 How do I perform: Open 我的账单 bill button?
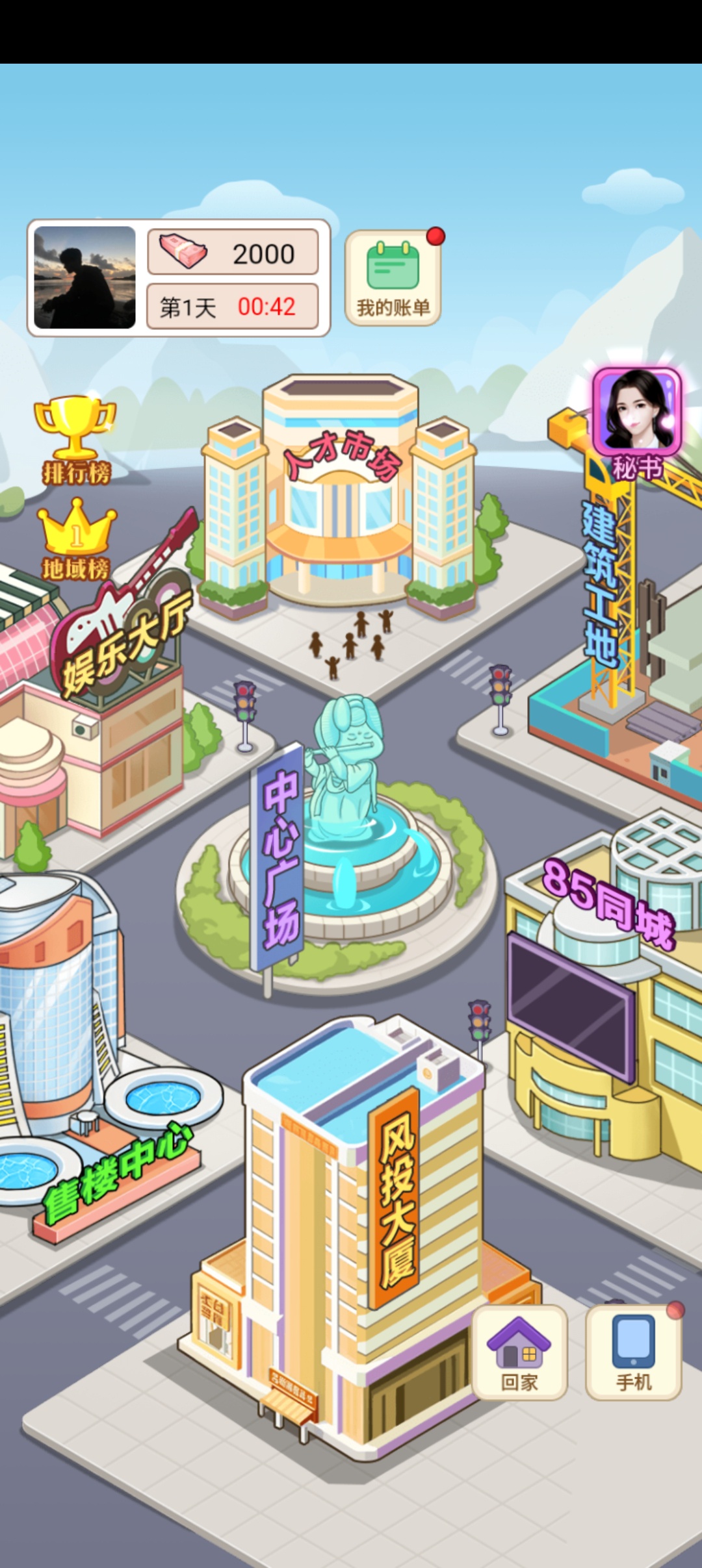pos(393,278)
